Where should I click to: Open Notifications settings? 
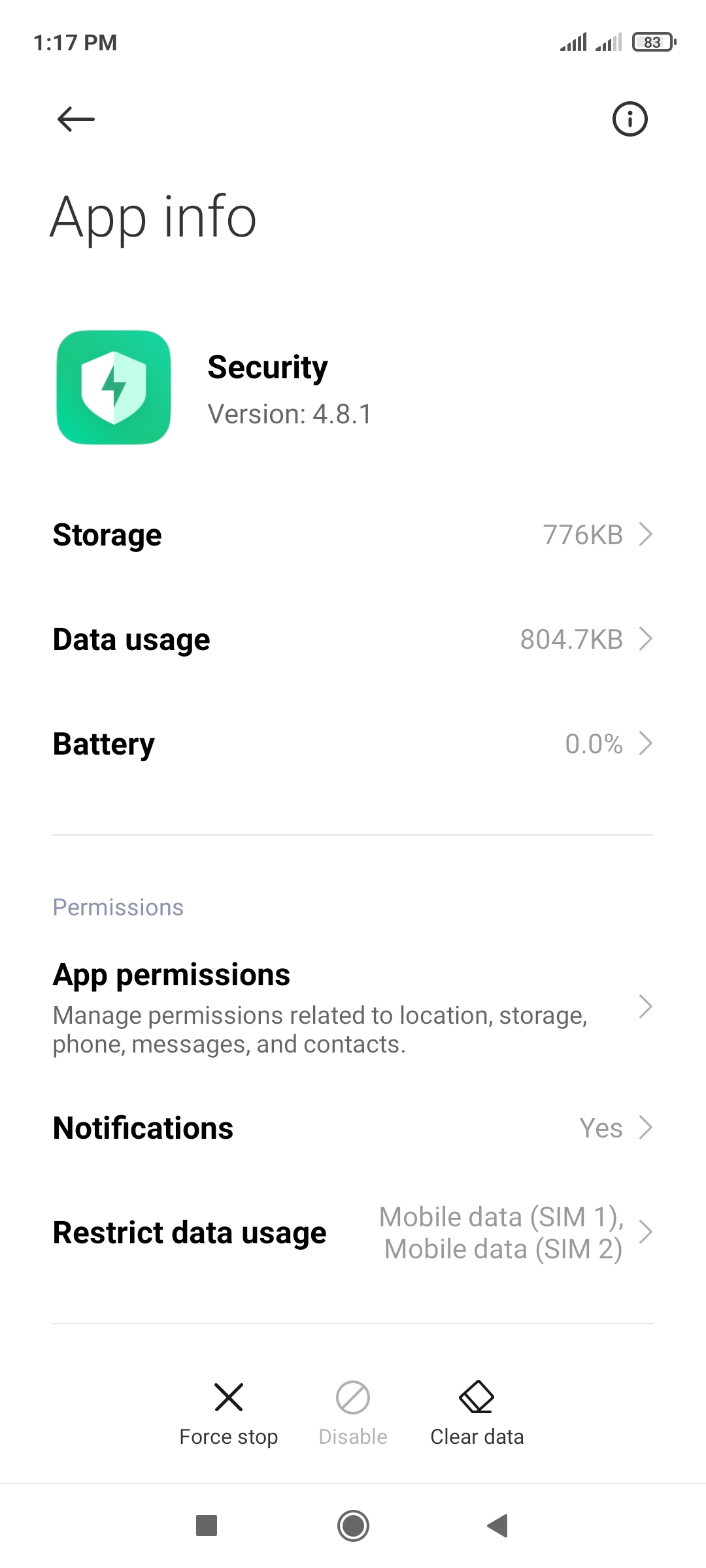[x=353, y=1128]
